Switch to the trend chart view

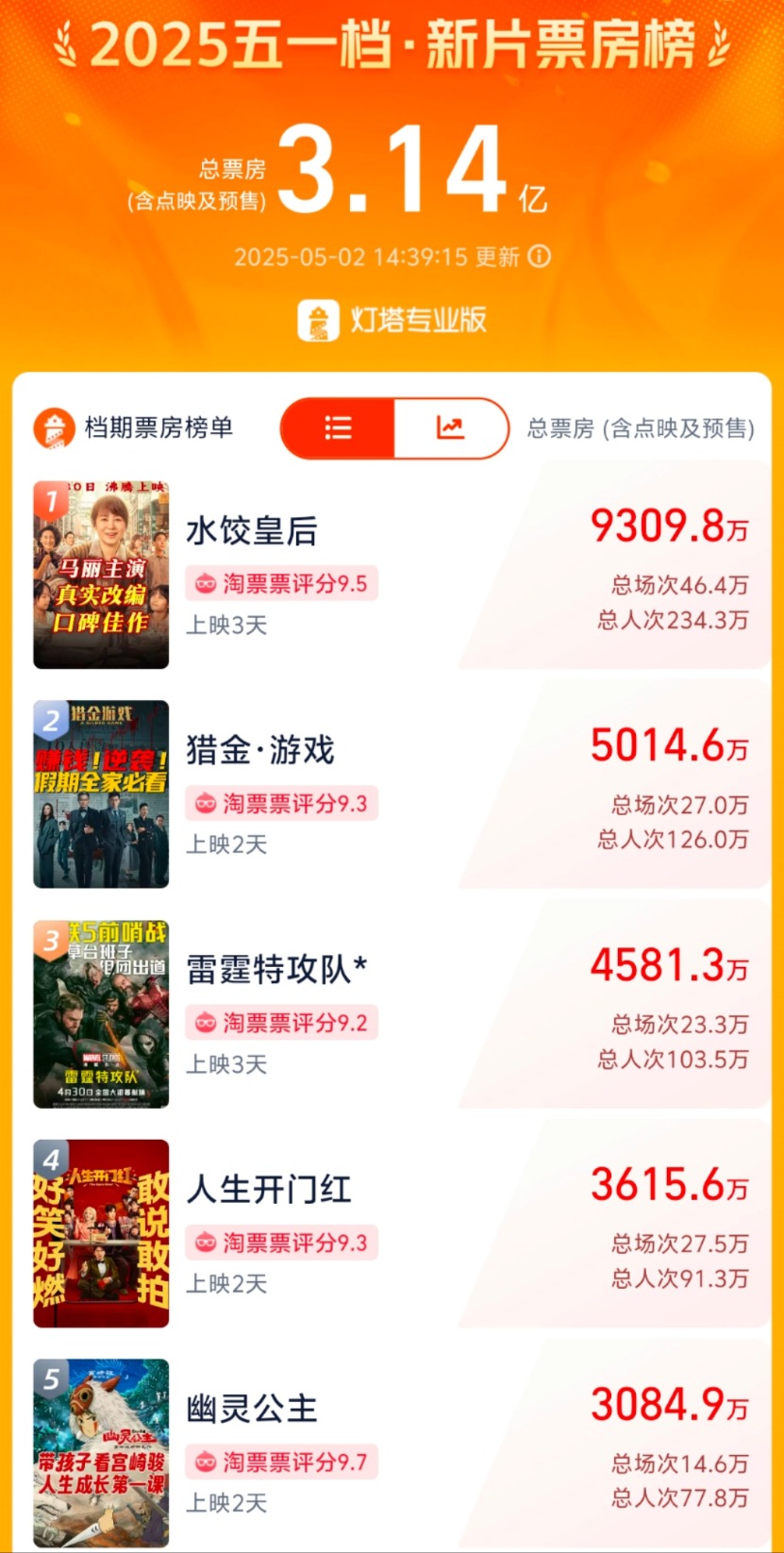point(450,428)
